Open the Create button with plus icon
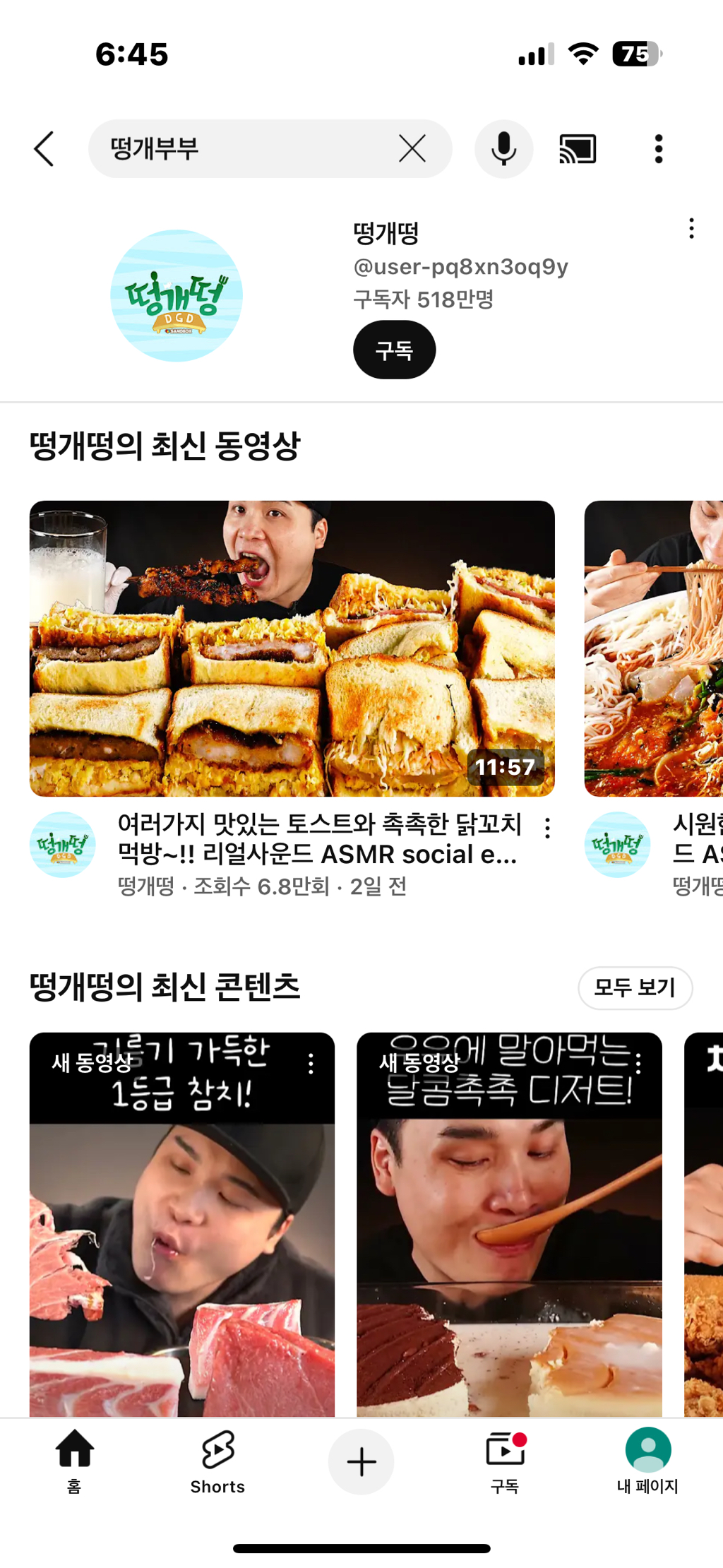723x1568 pixels. 361,1462
